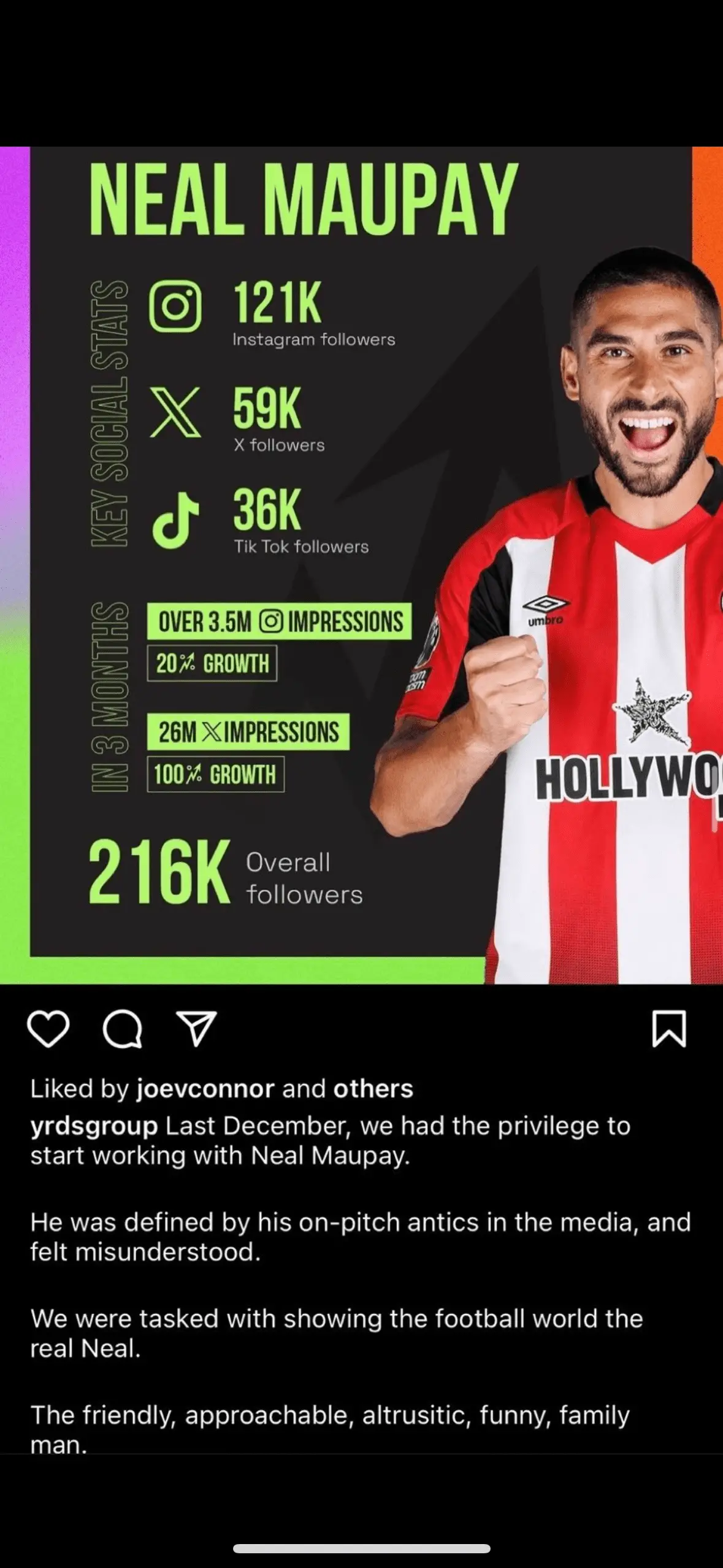Open joevconnor's profile from likes

point(205,1089)
